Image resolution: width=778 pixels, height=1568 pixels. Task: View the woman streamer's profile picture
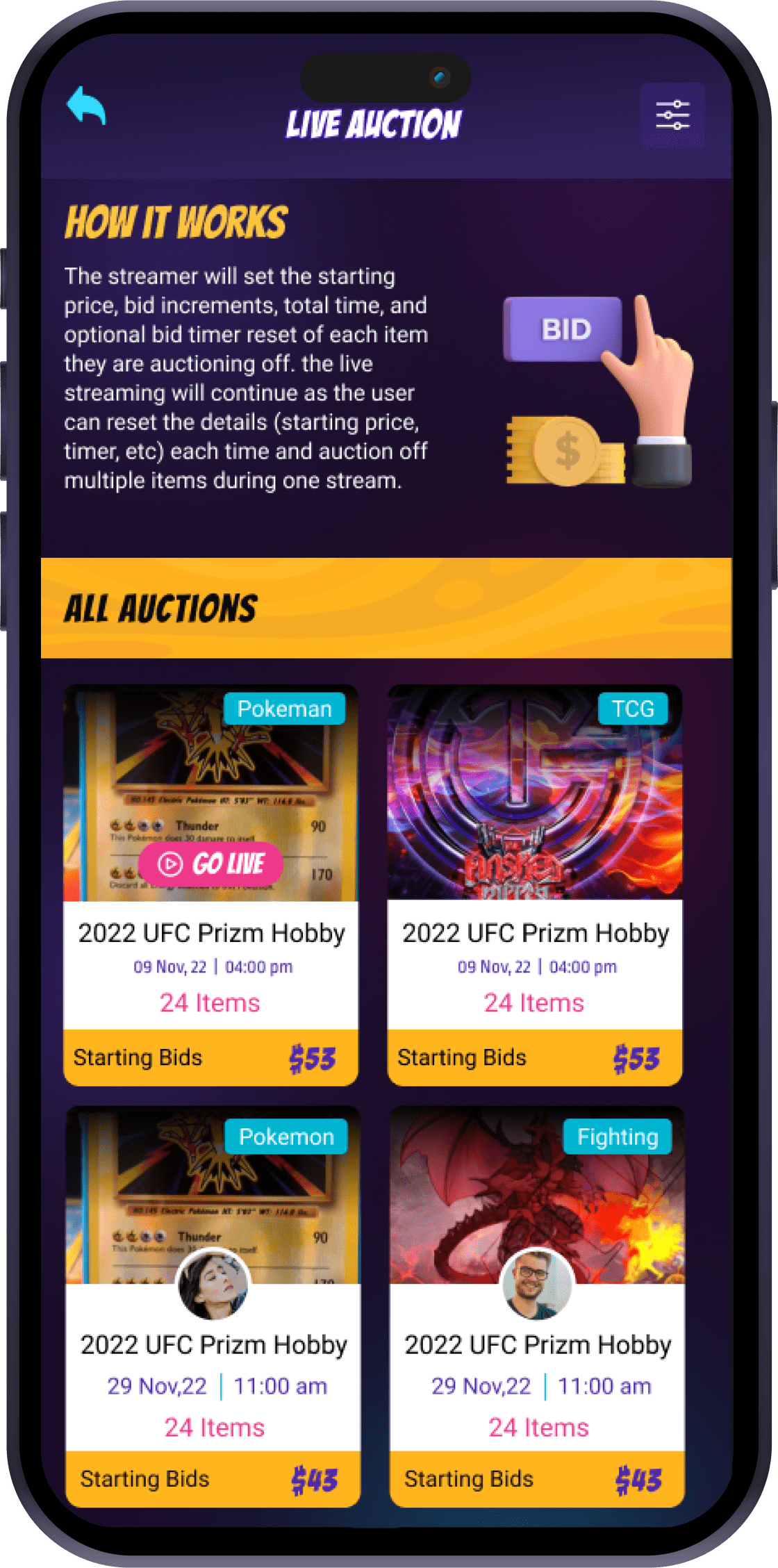(213, 1284)
